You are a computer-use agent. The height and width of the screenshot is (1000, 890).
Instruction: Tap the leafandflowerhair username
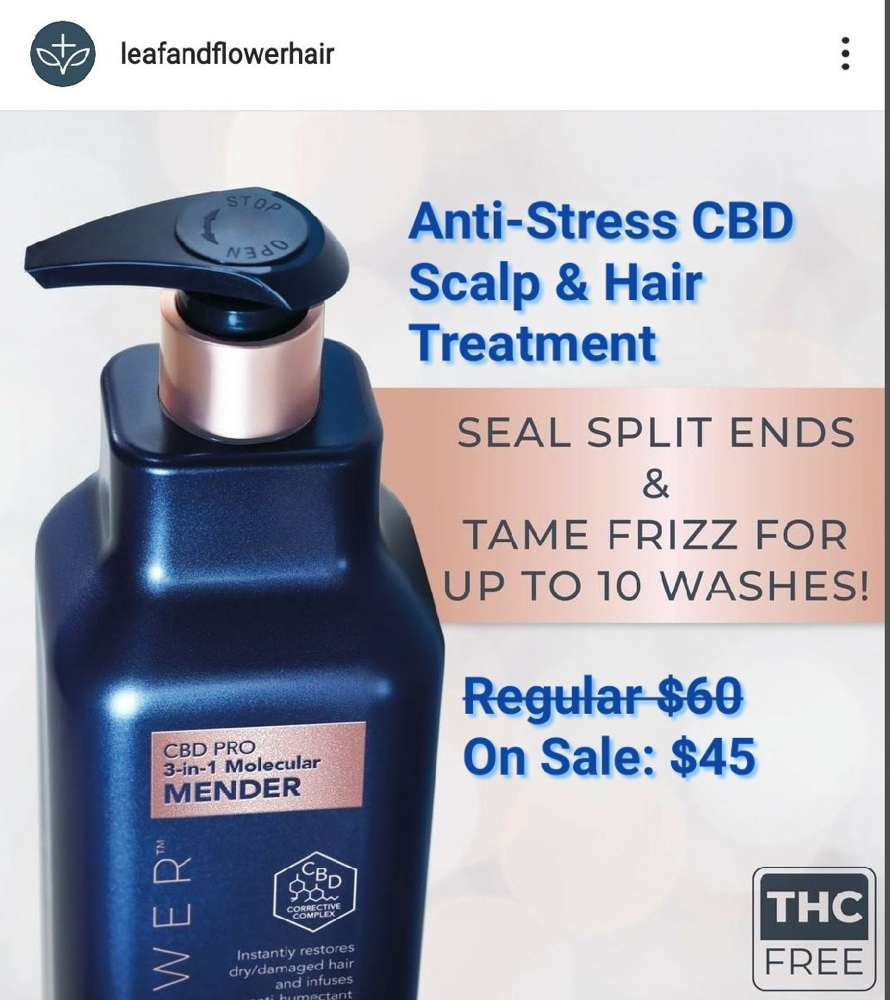tap(226, 53)
